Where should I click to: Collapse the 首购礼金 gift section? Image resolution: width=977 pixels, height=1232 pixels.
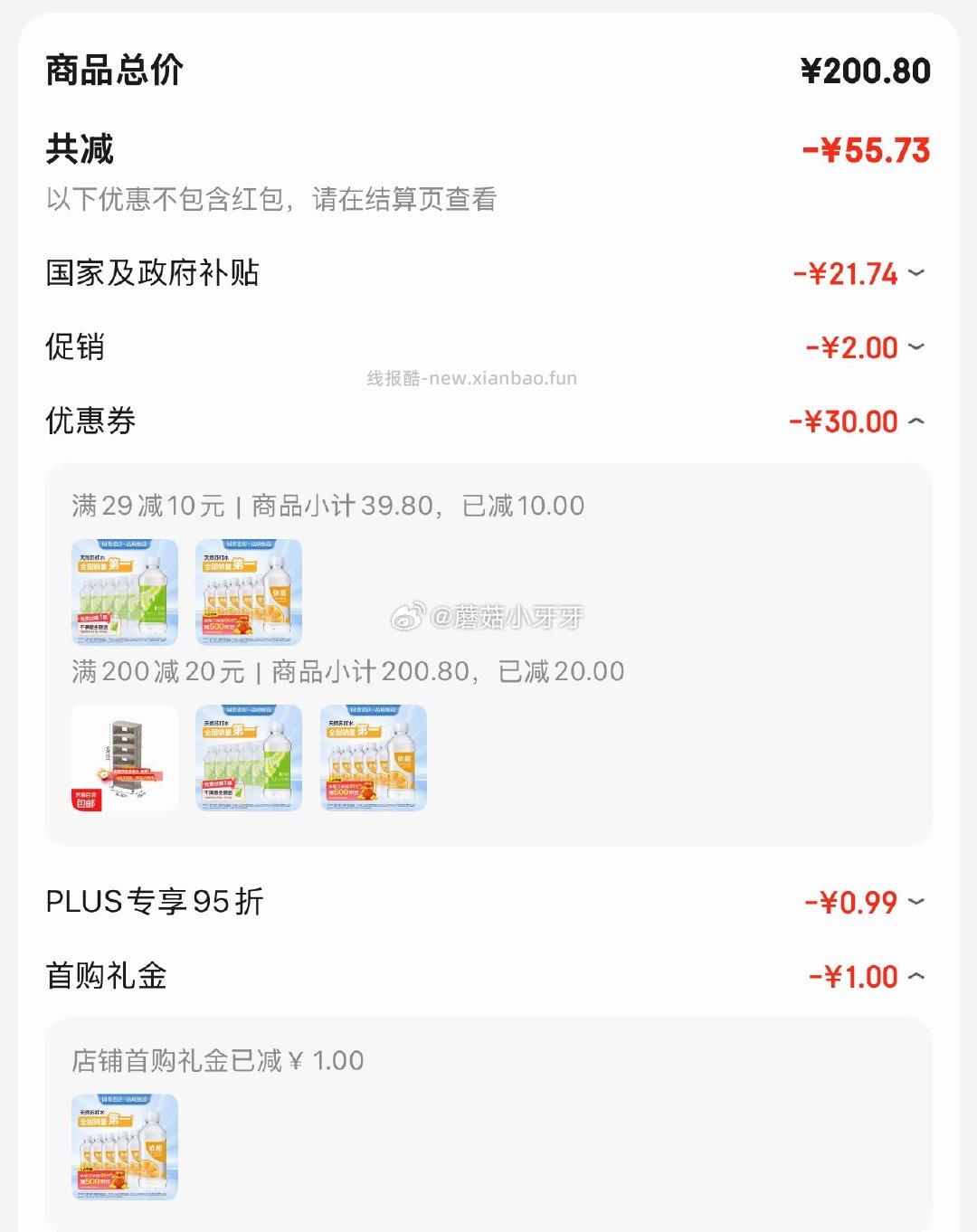point(915,977)
